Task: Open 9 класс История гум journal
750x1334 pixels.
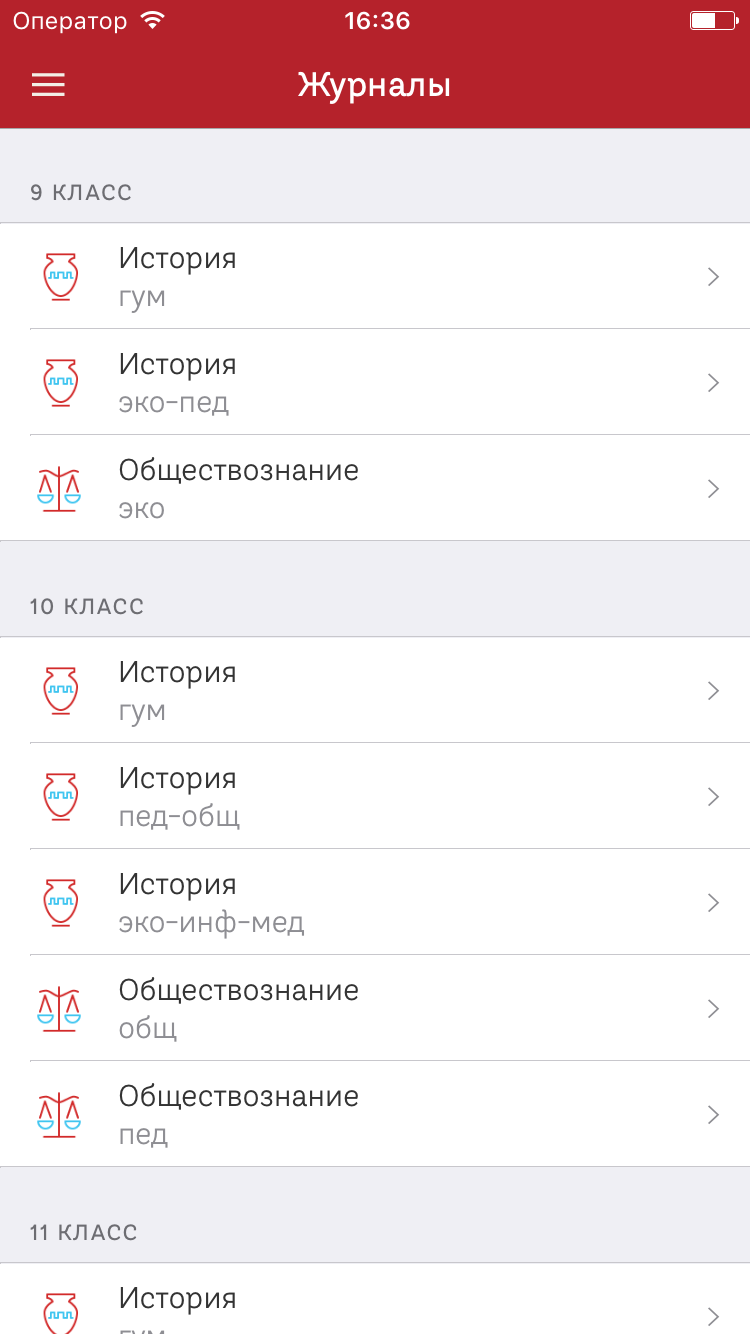Action: tap(375, 276)
